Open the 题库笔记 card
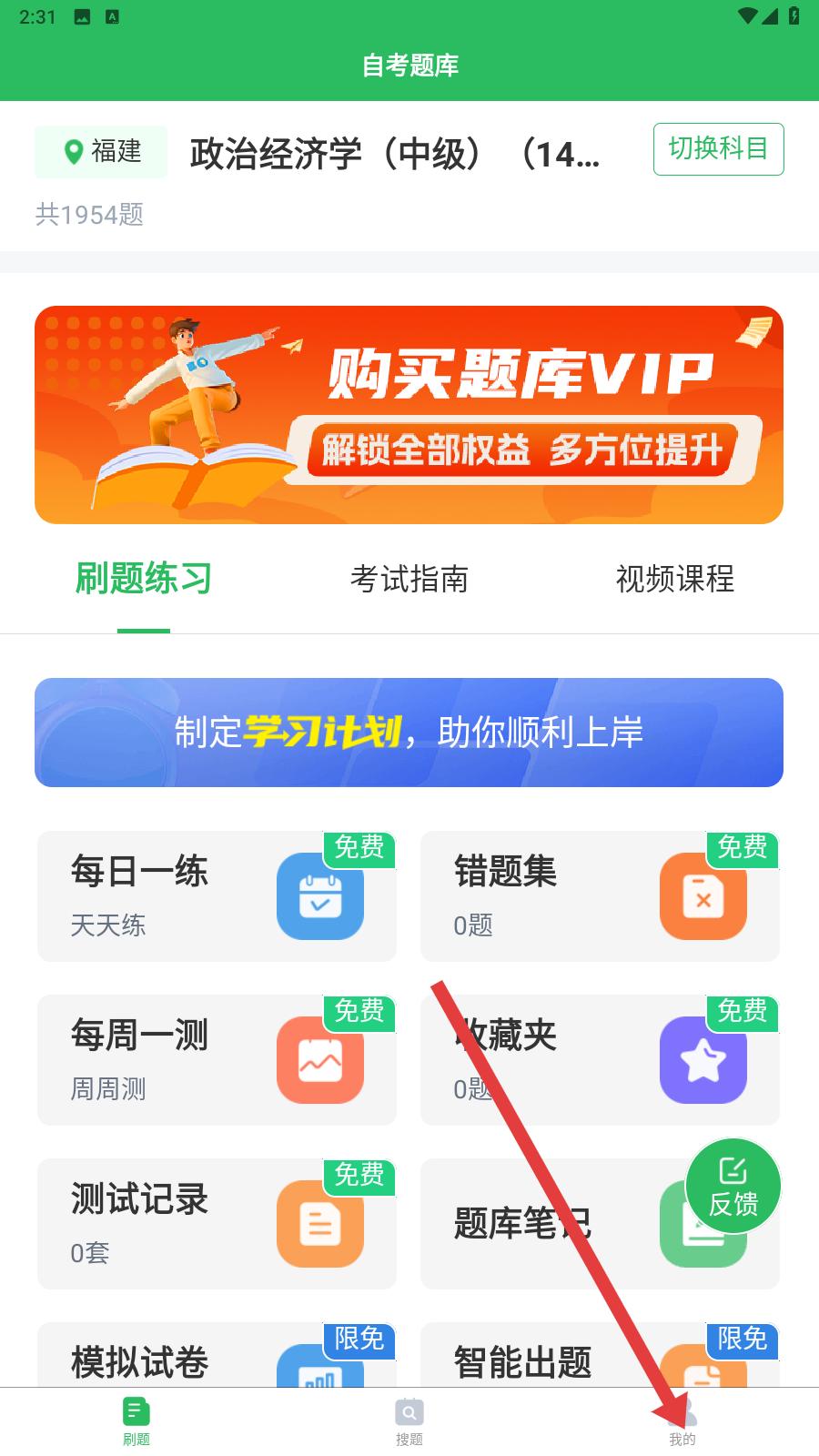819x1456 pixels. 600,1223
